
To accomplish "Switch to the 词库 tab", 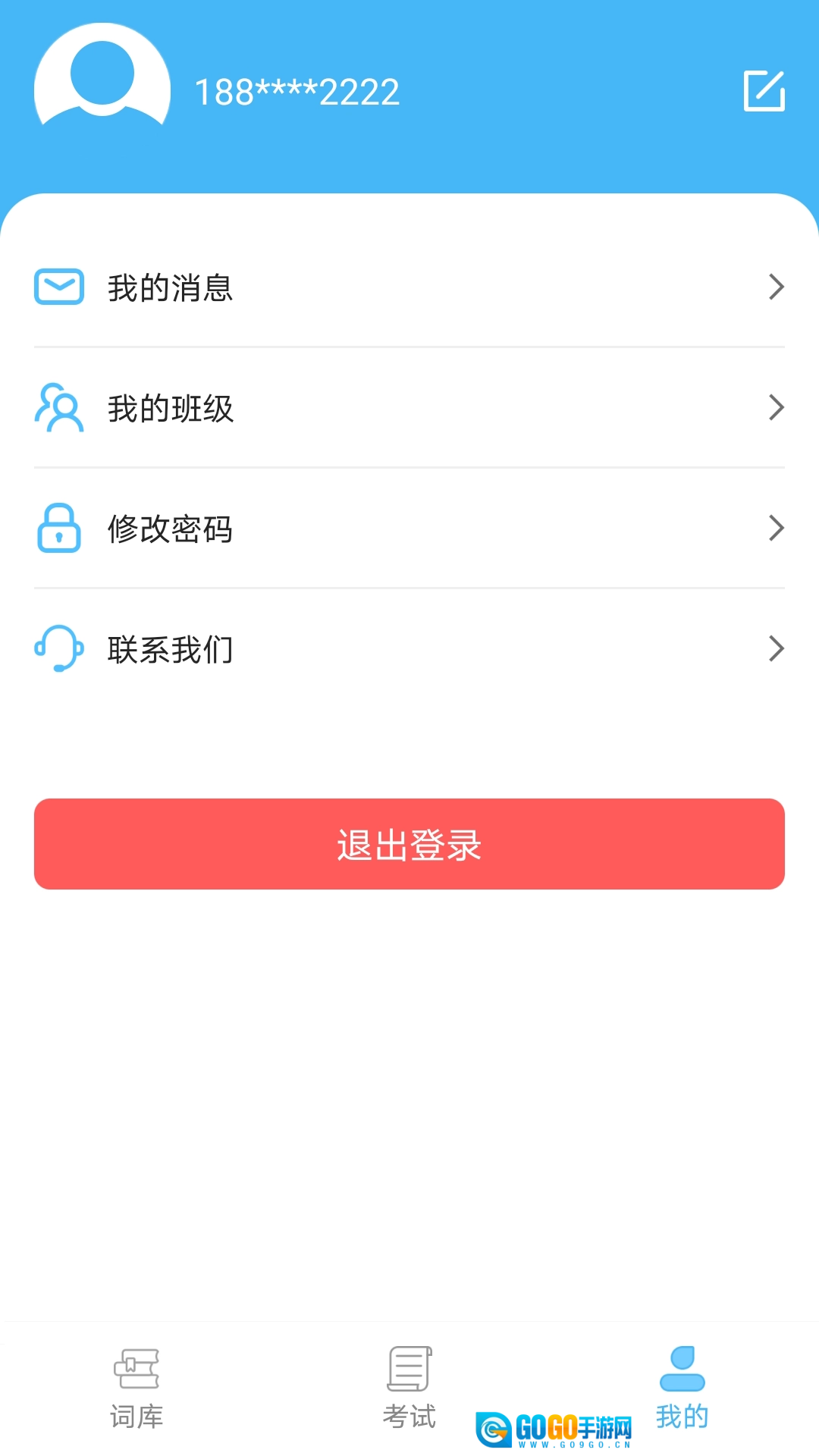I will pos(136,1389).
